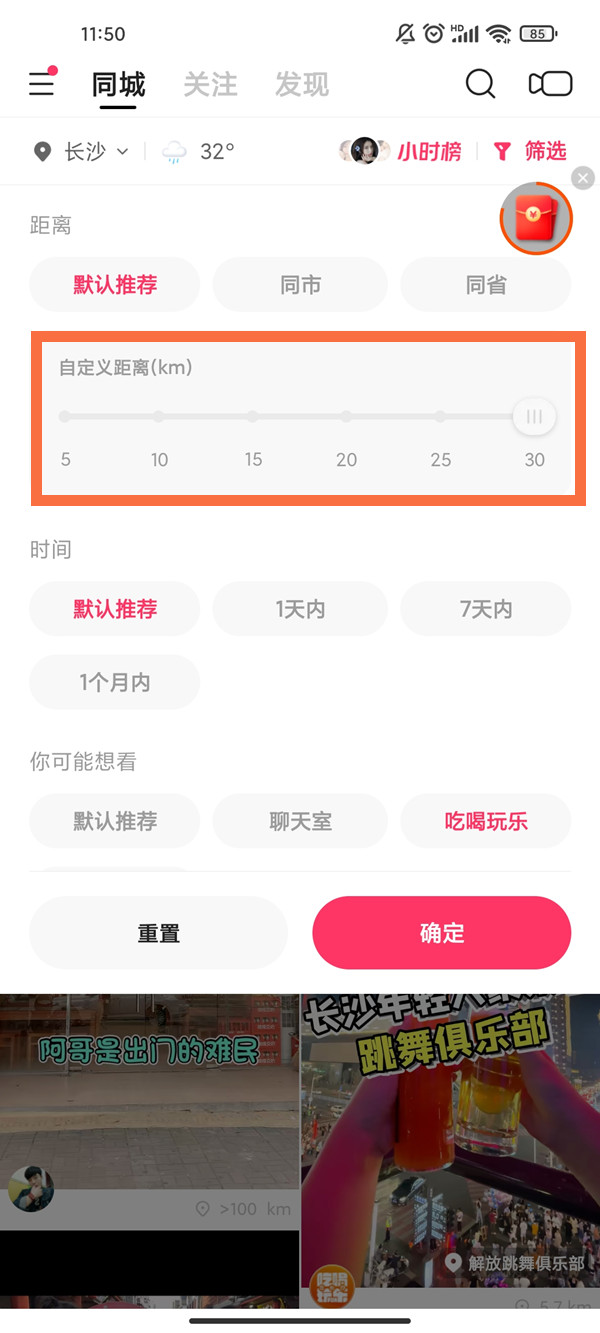Image resolution: width=600 pixels, height=1333 pixels.
Task: Open the glasses icon in top bar
Action: pos(550,84)
